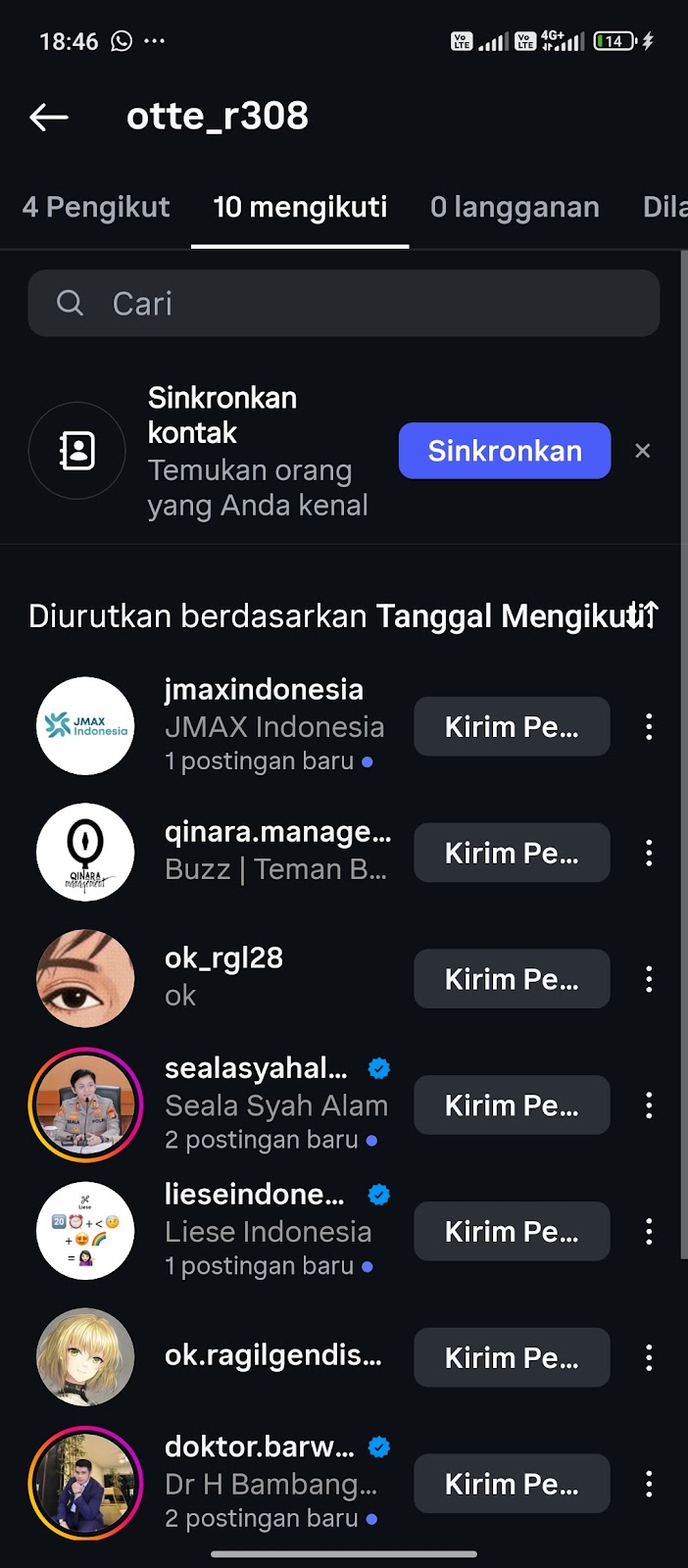Image resolution: width=688 pixels, height=1568 pixels.
Task: Dismiss the Sinkronkan kontak banner
Action: tap(642, 451)
